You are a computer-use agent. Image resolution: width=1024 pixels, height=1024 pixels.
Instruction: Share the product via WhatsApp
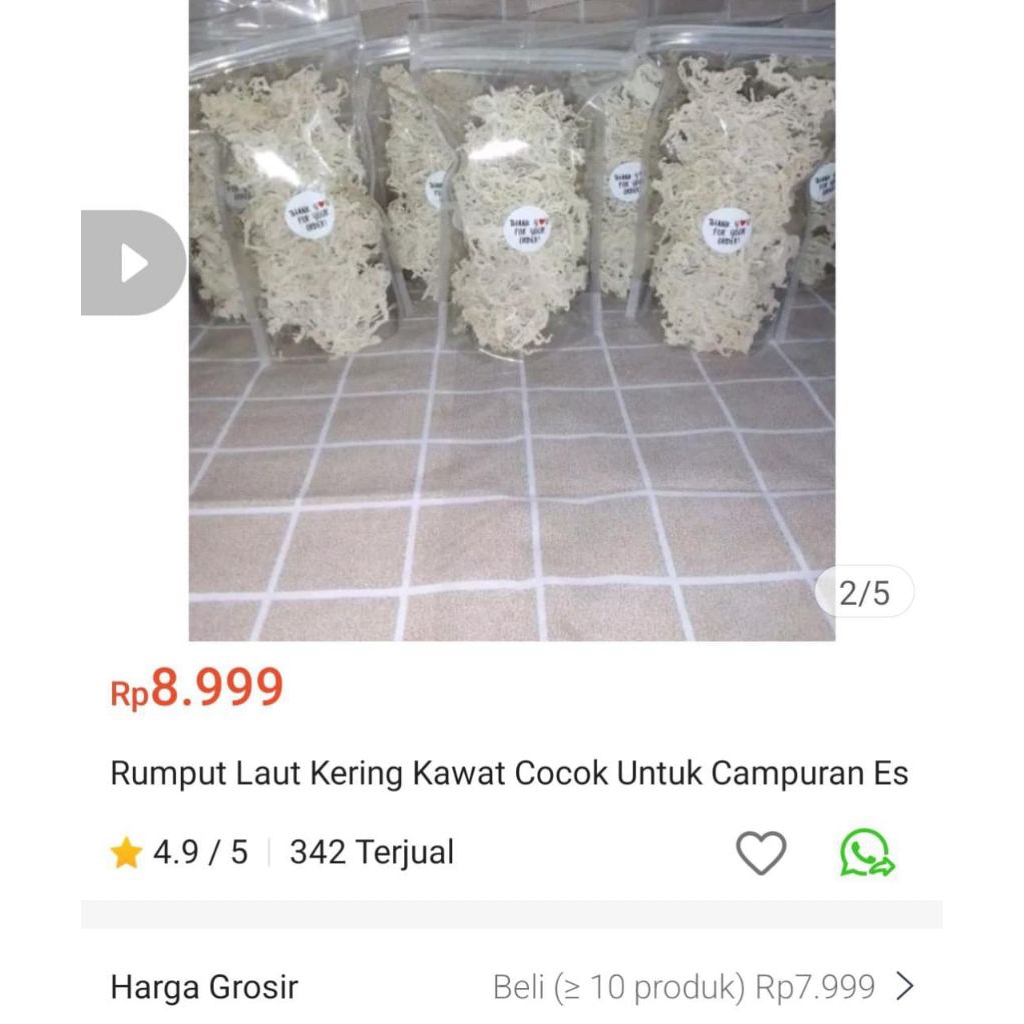coord(866,853)
